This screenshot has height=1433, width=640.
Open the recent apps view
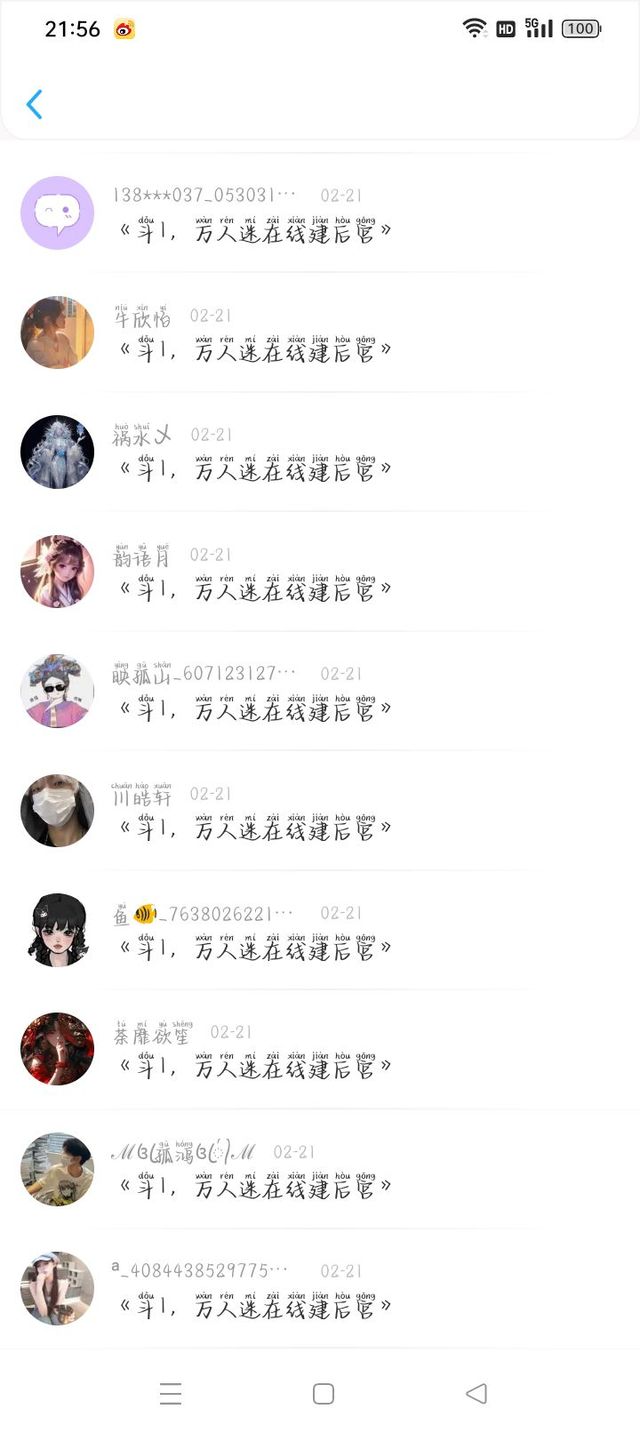[171, 1394]
